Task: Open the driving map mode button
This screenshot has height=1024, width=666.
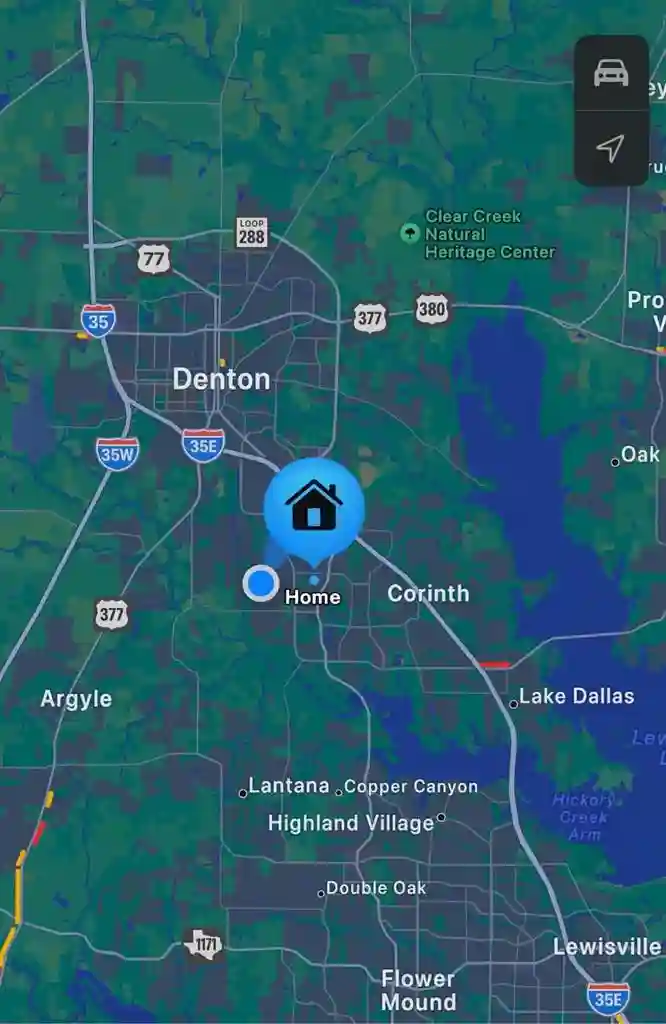Action: (x=611, y=73)
